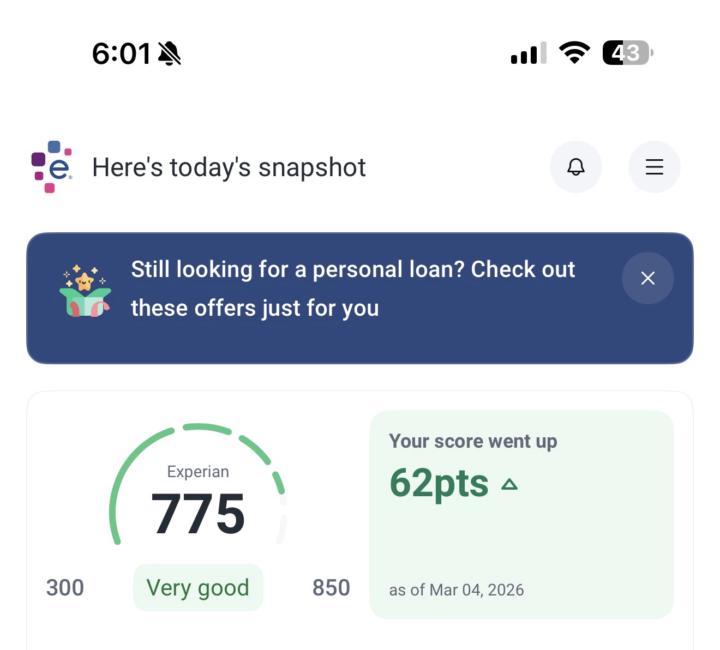Open the score went up 62pts card
Image resolution: width=720 pixels, height=650 pixels.
(521, 514)
